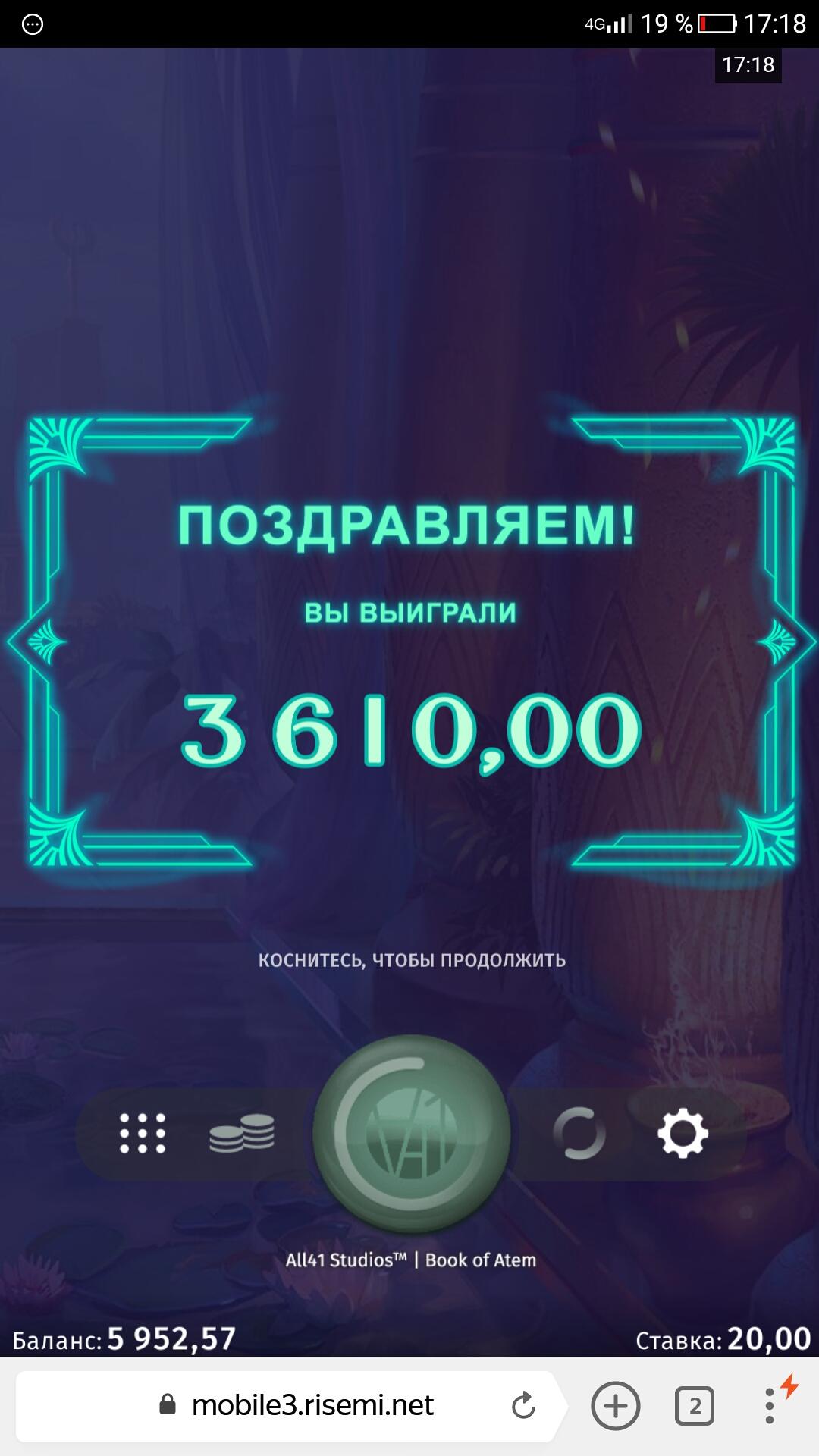Open the browser overflow menu
The height and width of the screenshot is (1456, 819).
click(770, 1406)
